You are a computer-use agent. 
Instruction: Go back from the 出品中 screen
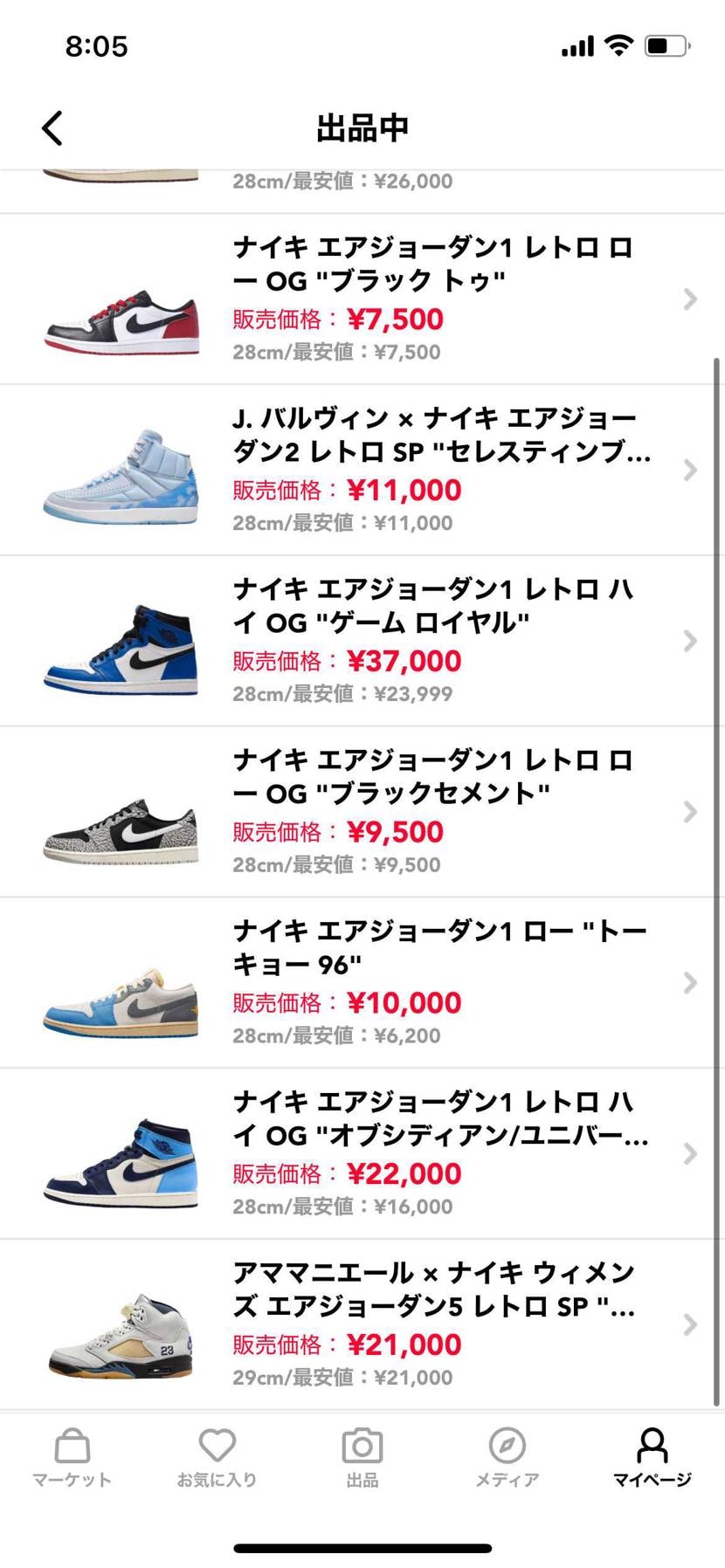pyautogui.click(x=52, y=127)
